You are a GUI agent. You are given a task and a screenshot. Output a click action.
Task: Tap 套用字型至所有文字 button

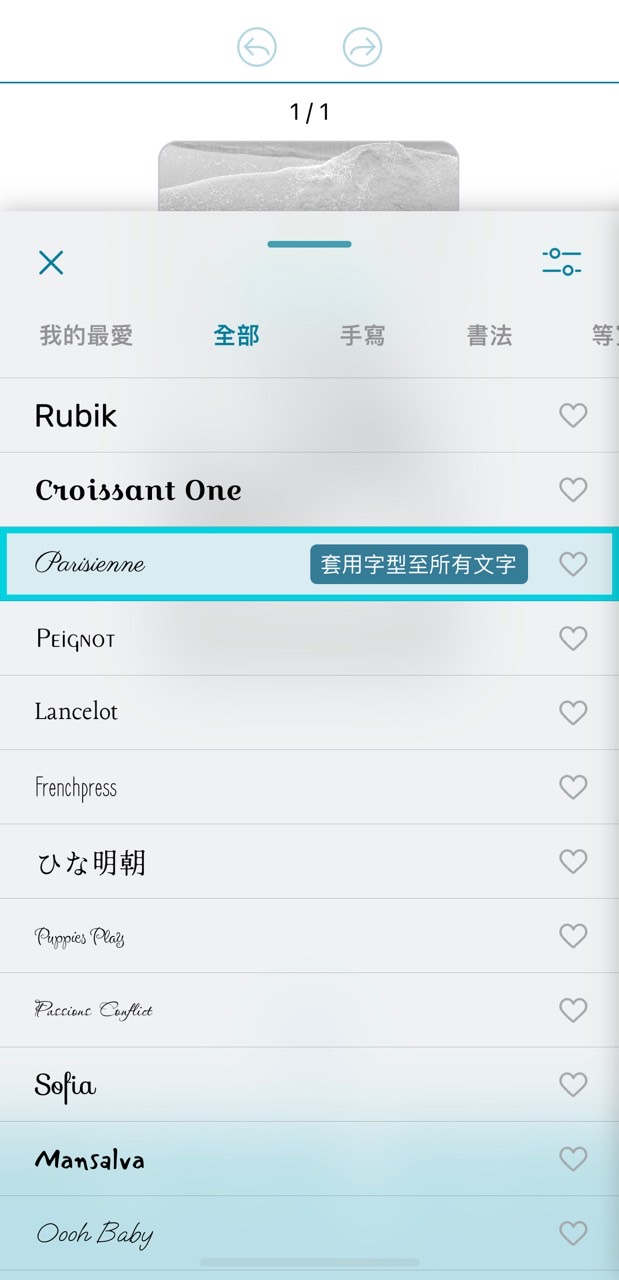coord(419,564)
